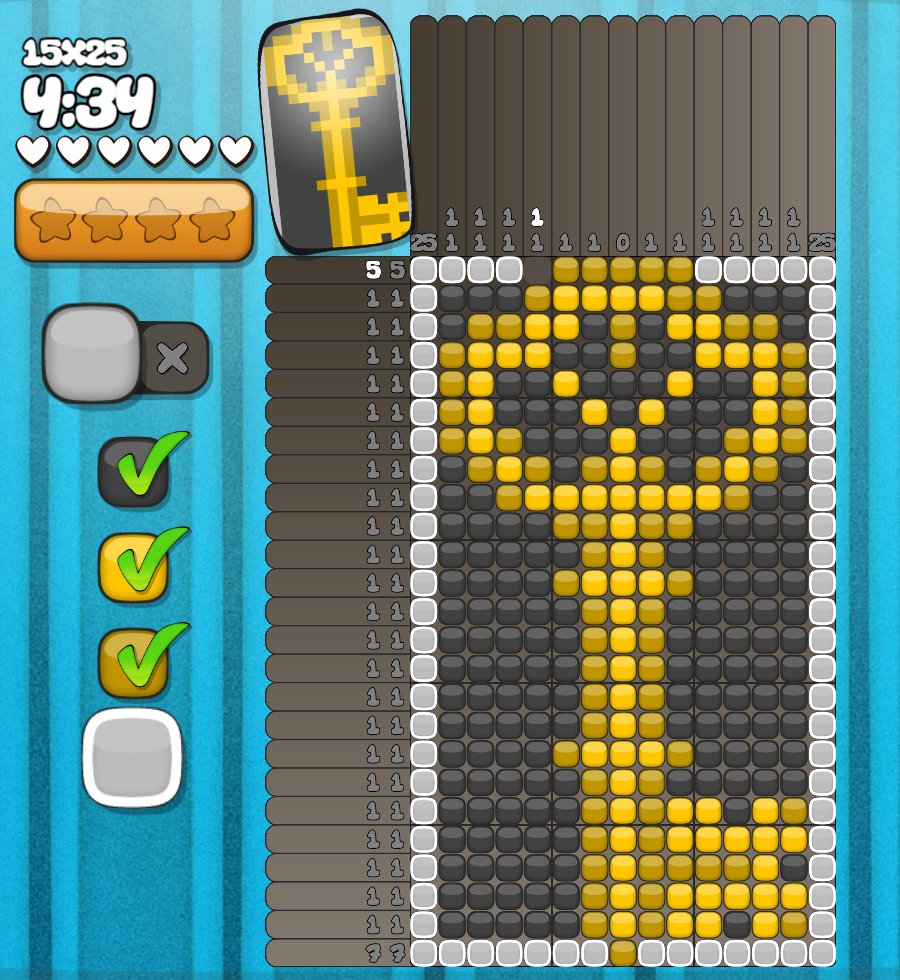Switch to the X mark mode
Viewport: 900px width, 980px height.
point(174,358)
